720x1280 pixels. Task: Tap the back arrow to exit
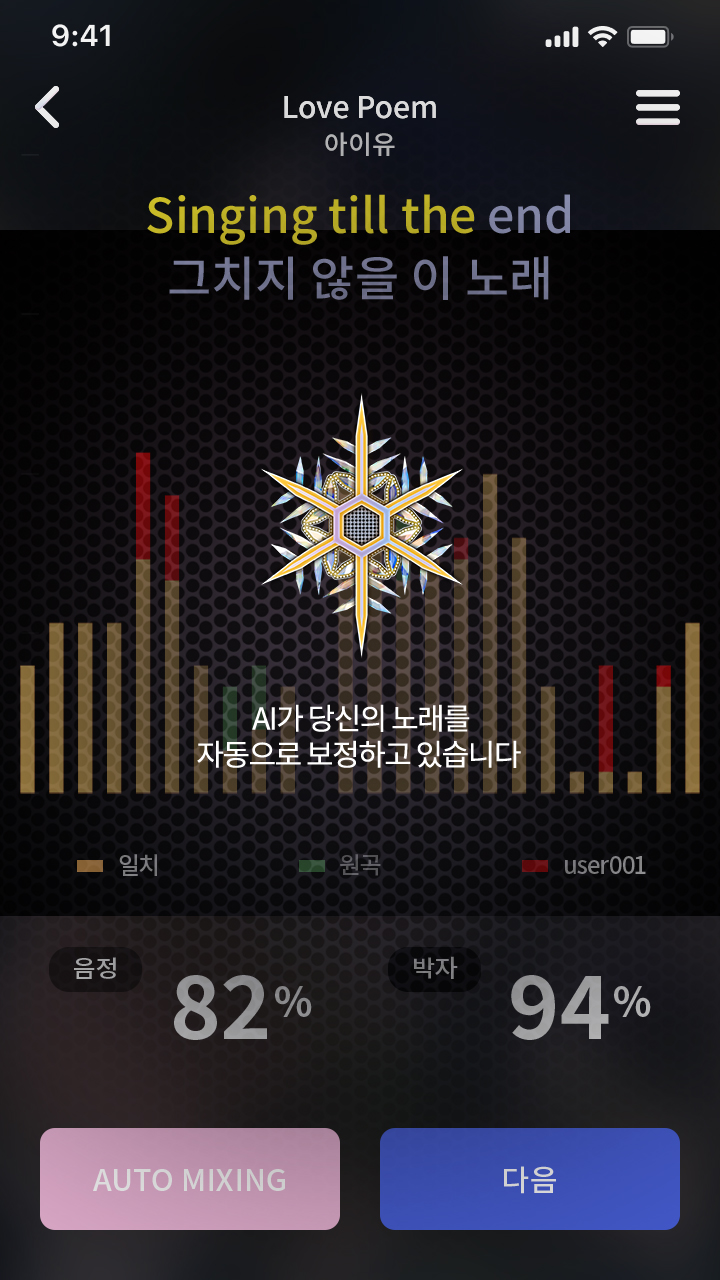tap(47, 107)
